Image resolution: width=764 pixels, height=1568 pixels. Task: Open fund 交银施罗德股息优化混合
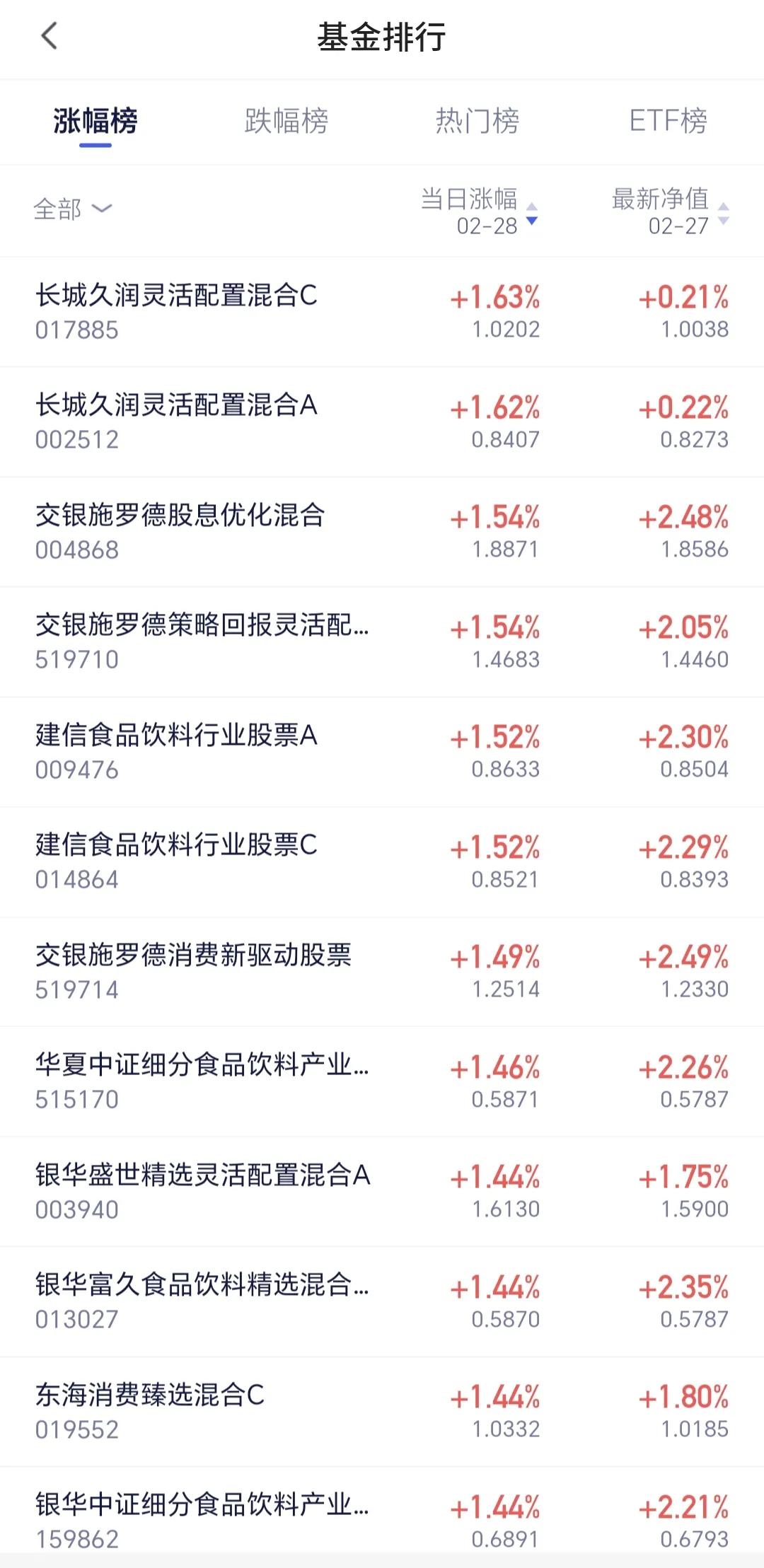382,531
